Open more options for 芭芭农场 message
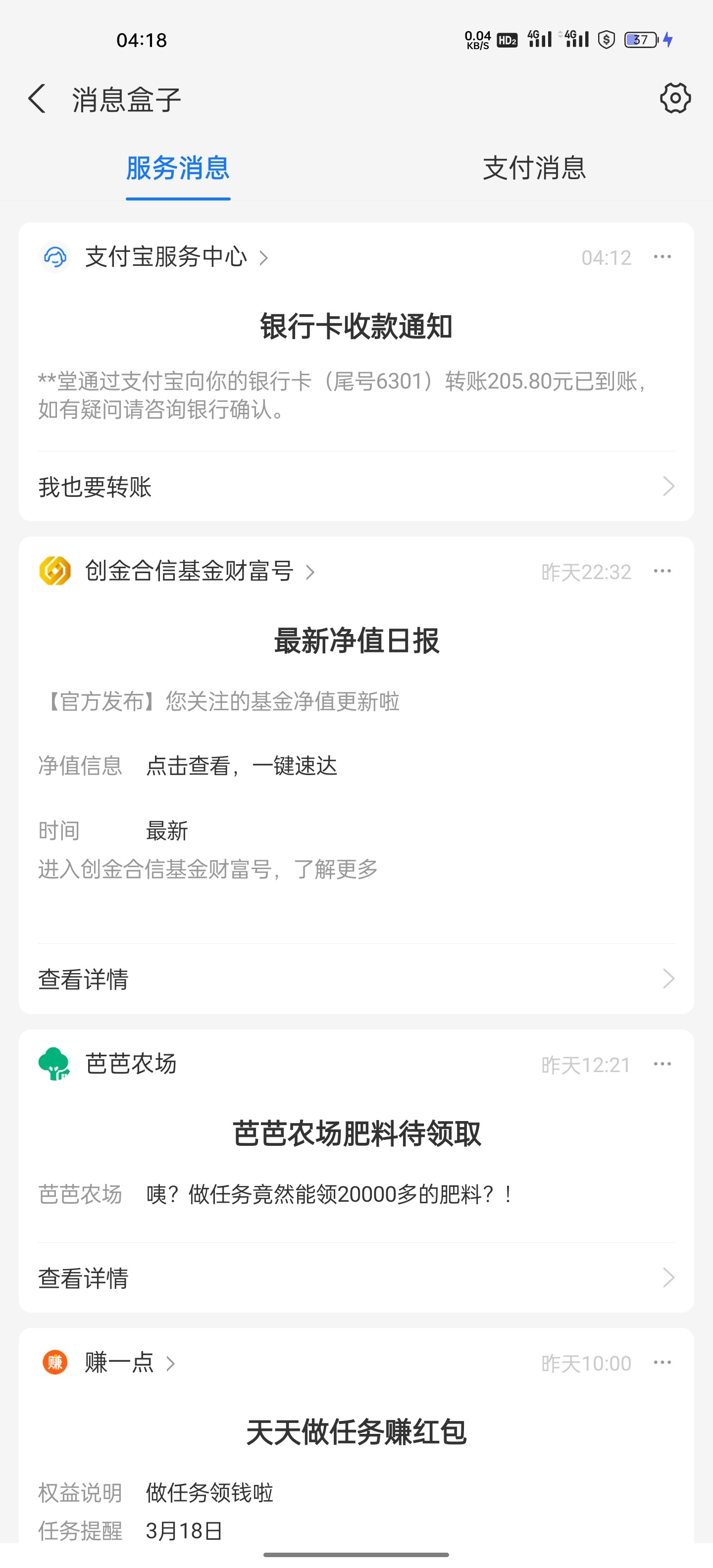This screenshot has height=1568, width=713. click(x=662, y=1064)
